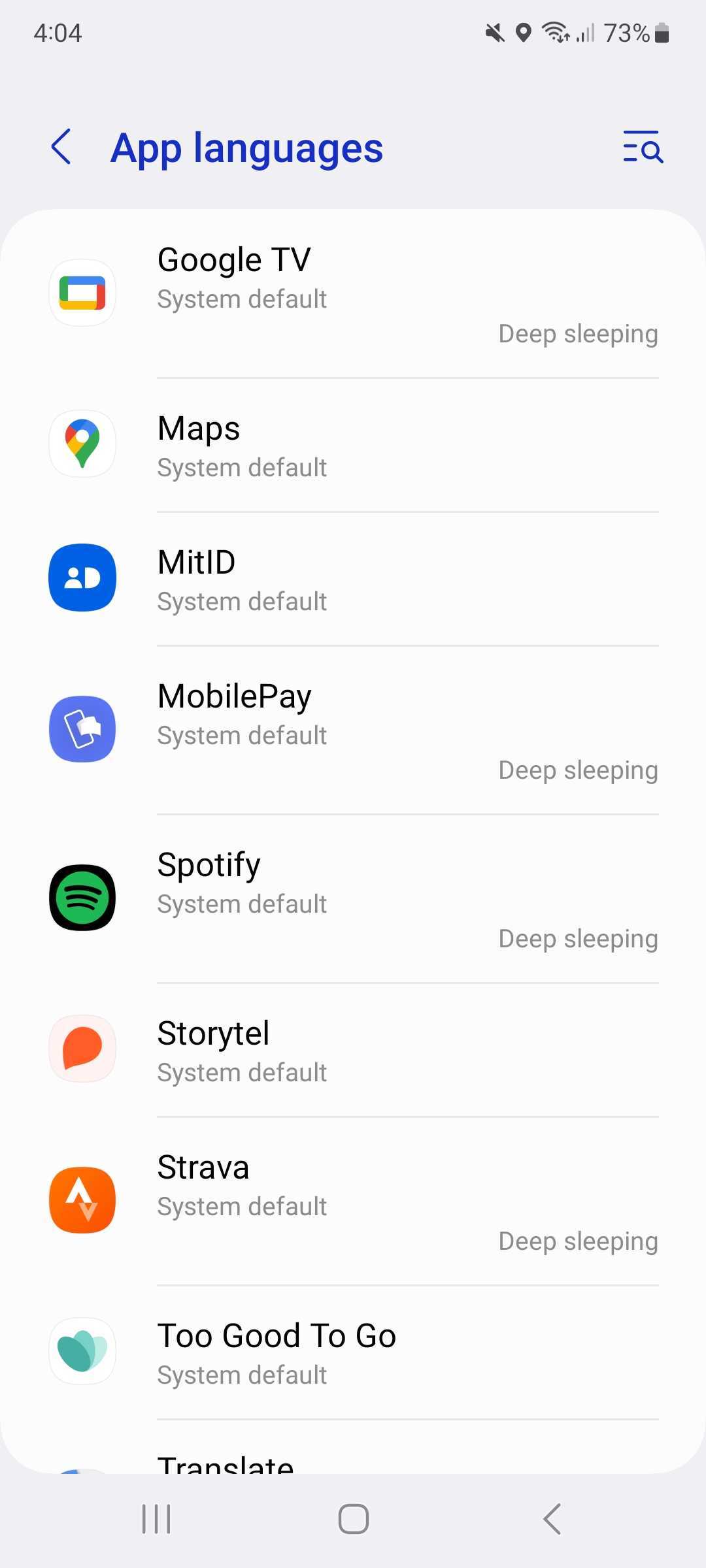This screenshot has height=1568, width=706.
Task: Open Google TV language settings
Action: [x=353, y=294]
